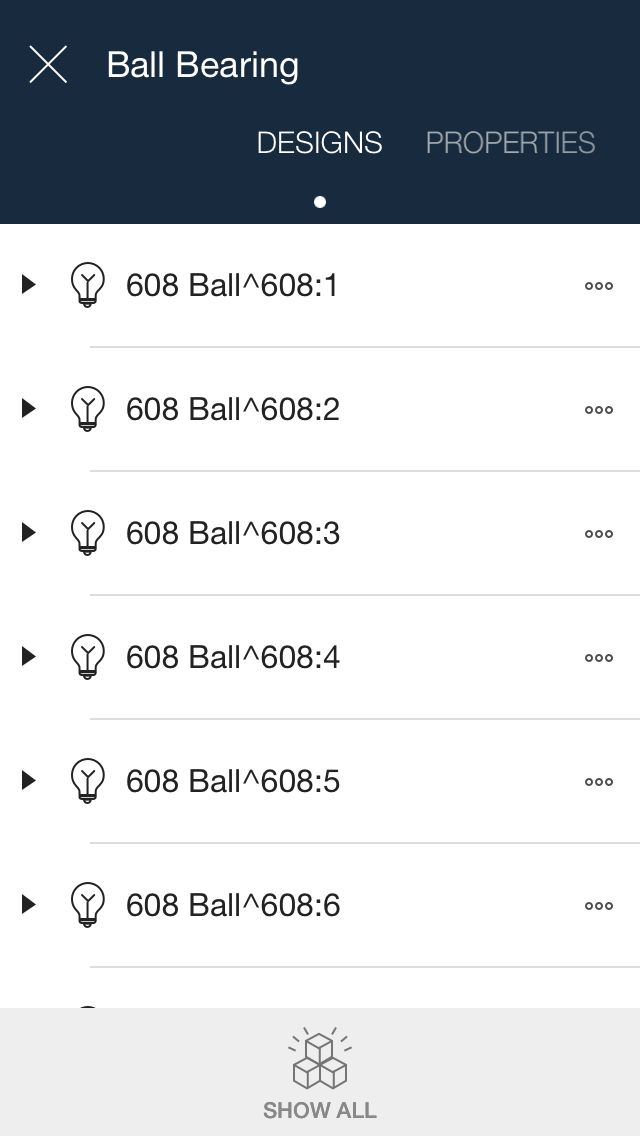Open more options for 608 Ball^608:5
Viewport: 640px width, 1136px height.
click(x=599, y=782)
